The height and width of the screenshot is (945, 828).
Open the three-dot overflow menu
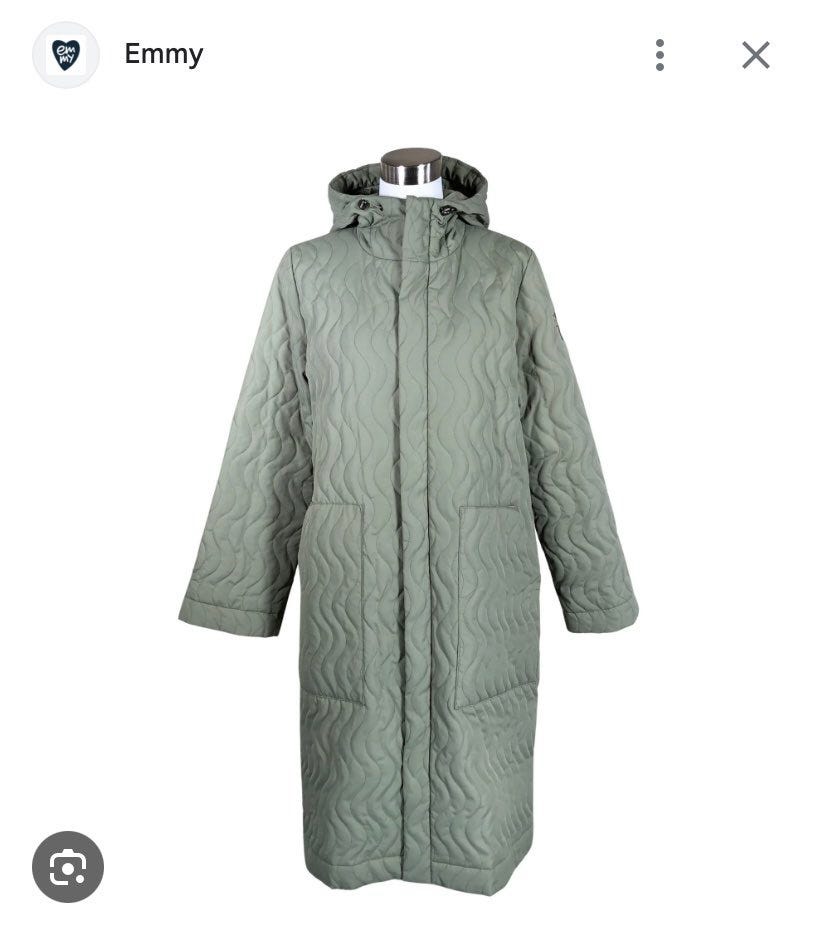(659, 55)
